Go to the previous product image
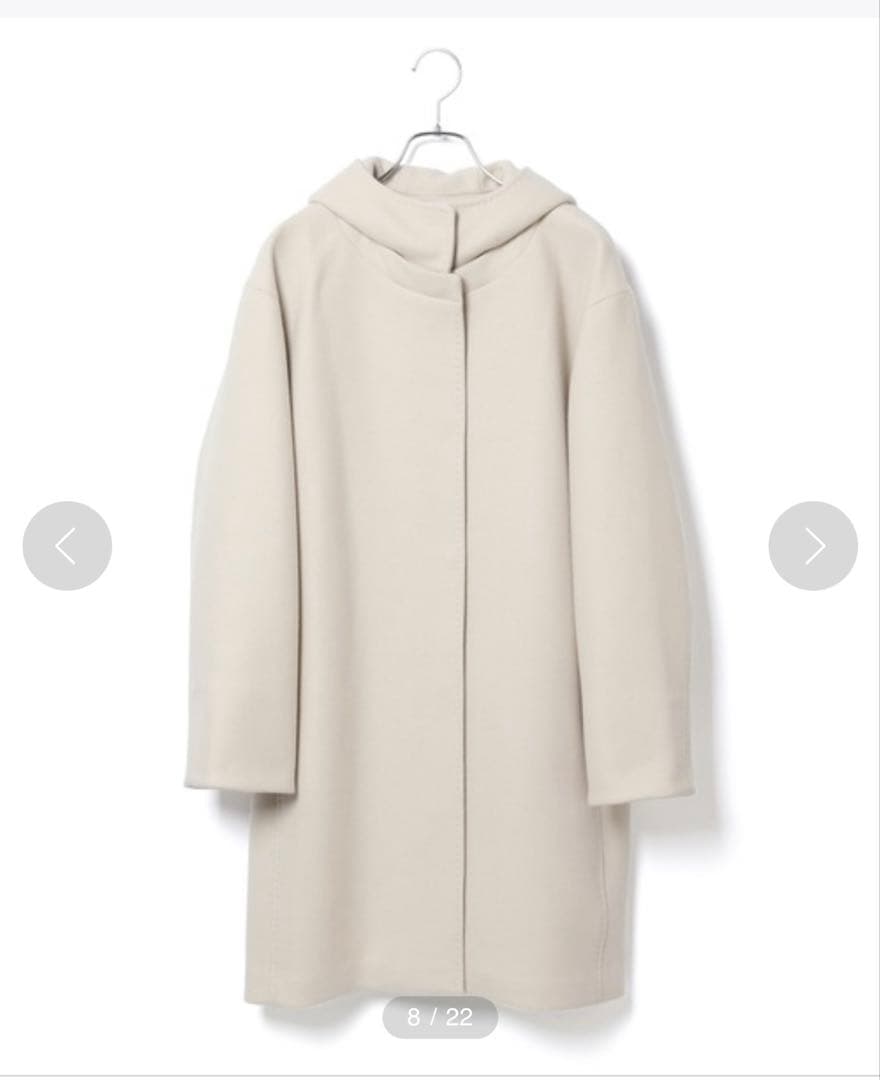The width and height of the screenshot is (880, 1080). tap(67, 546)
